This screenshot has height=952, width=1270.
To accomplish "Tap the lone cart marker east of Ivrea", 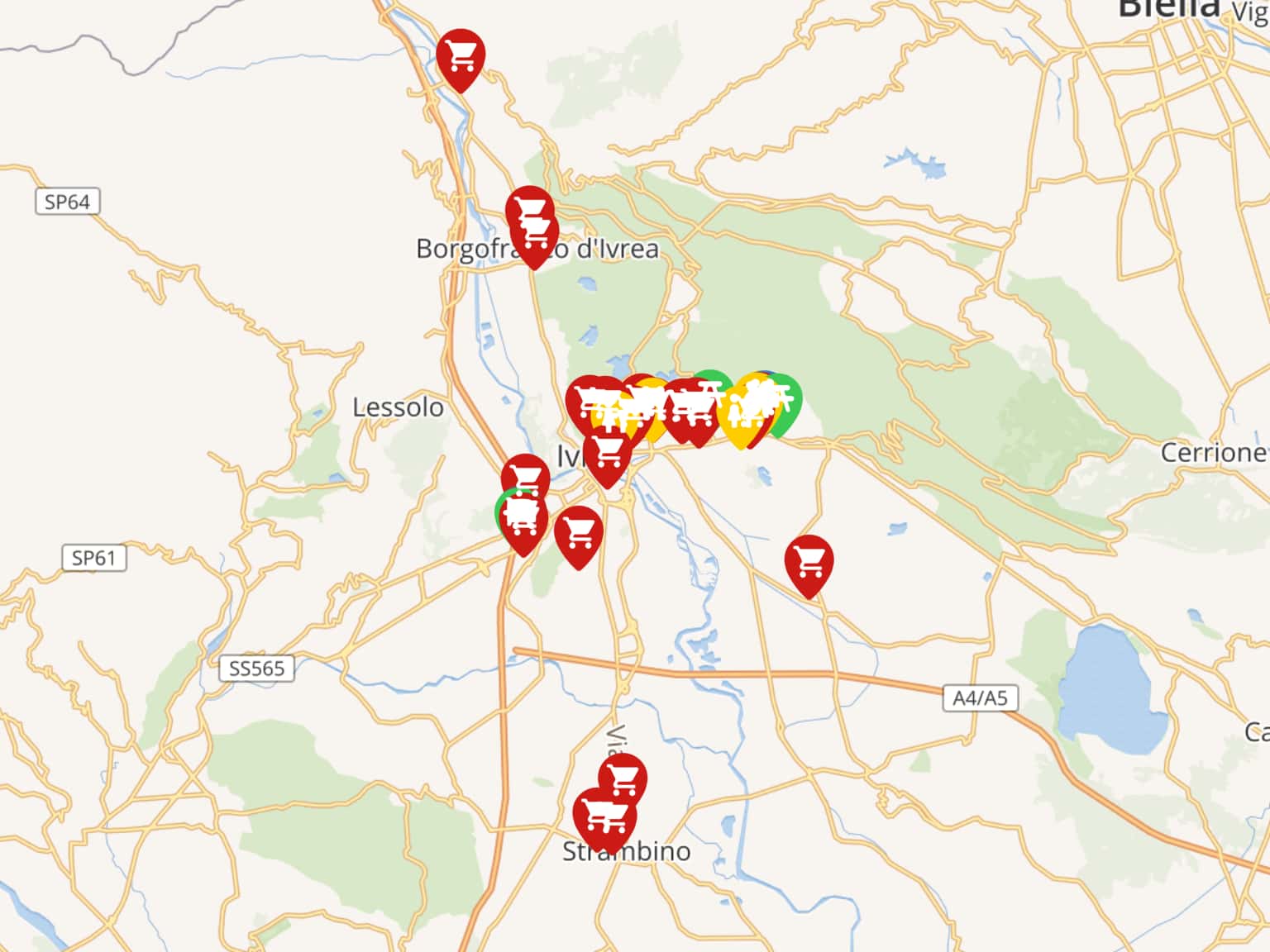I will tap(809, 563).
